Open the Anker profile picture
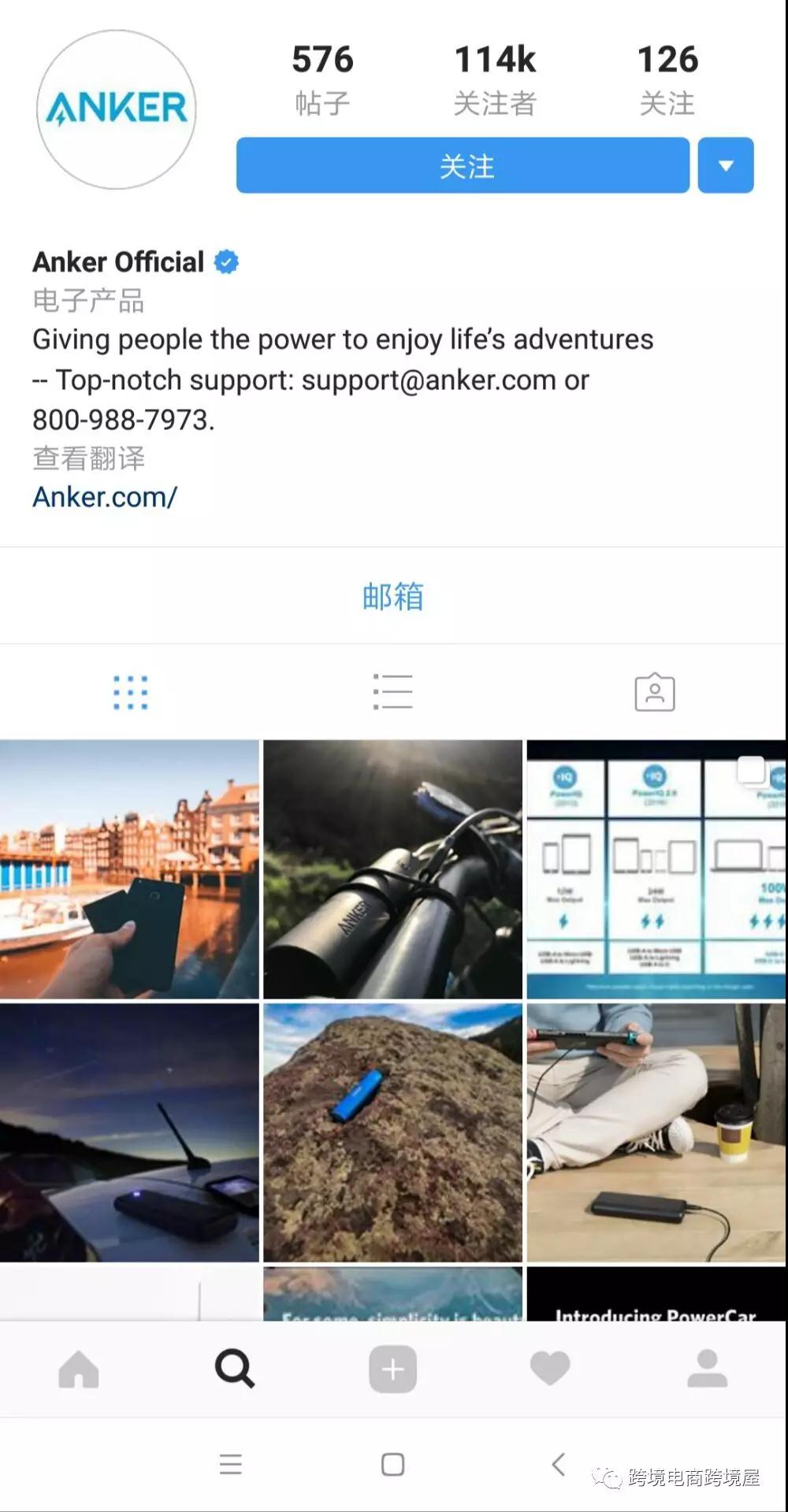This screenshot has width=788, height=1512. tap(117, 109)
